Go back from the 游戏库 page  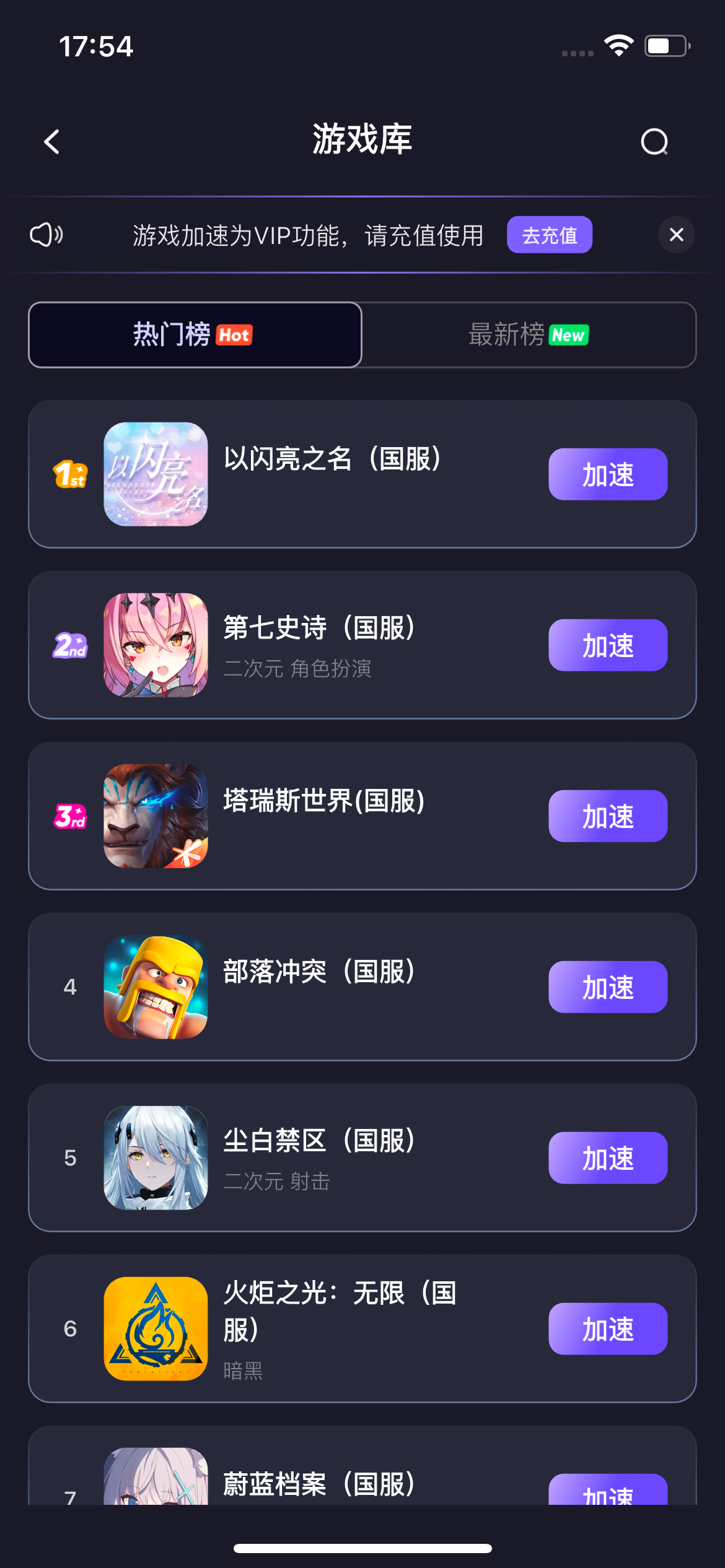[52, 142]
